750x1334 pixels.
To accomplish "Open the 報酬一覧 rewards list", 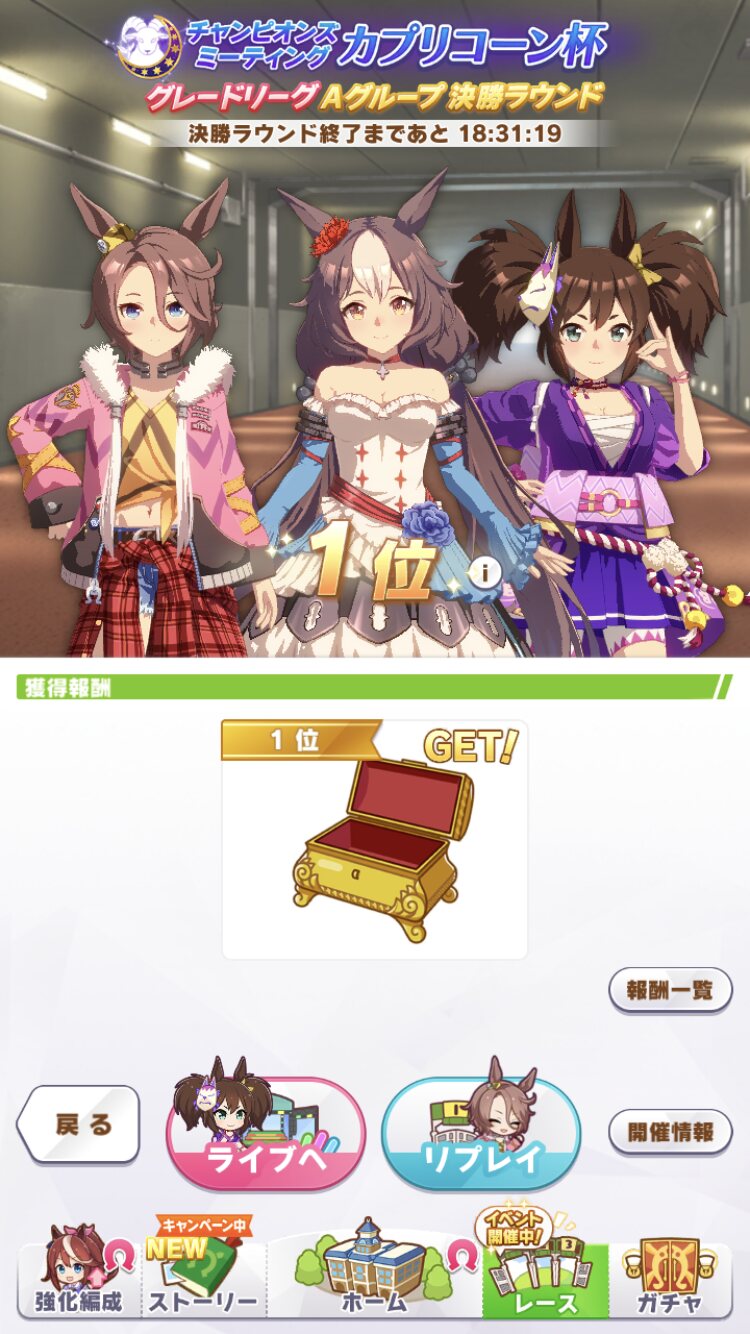I will click(x=670, y=990).
